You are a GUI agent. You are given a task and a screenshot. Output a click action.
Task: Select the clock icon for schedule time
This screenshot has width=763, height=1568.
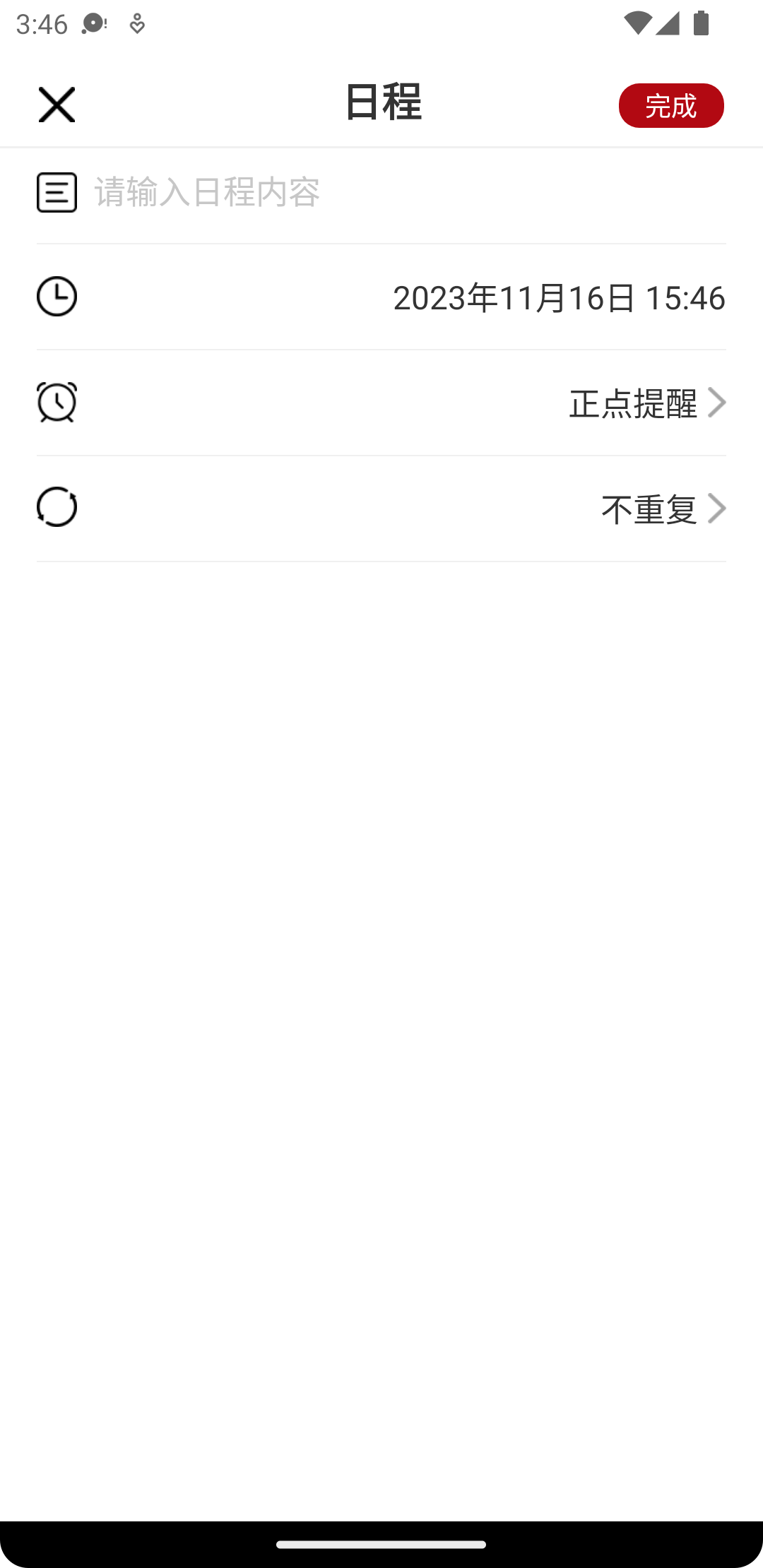point(57,297)
